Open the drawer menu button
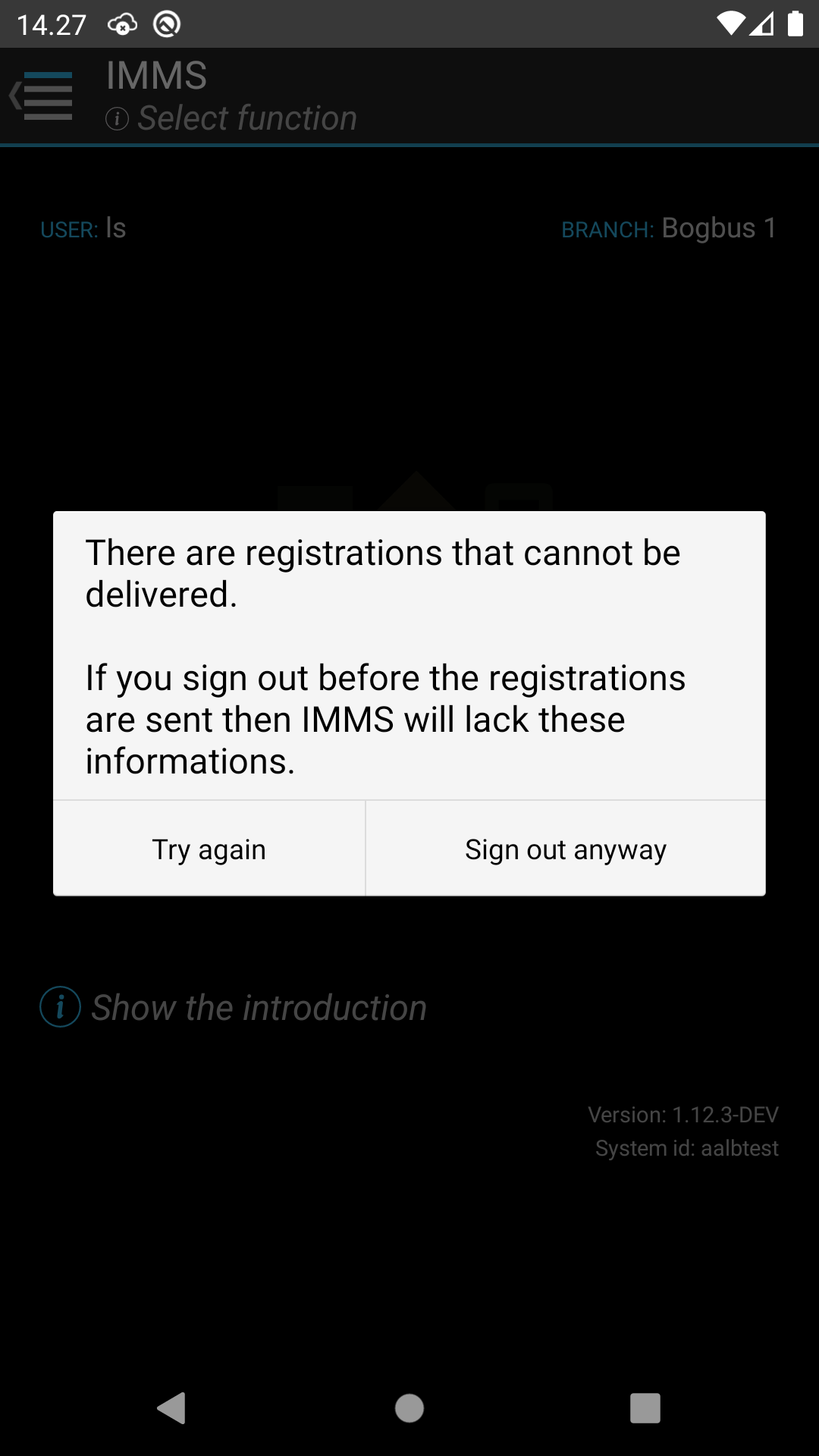 click(42, 96)
